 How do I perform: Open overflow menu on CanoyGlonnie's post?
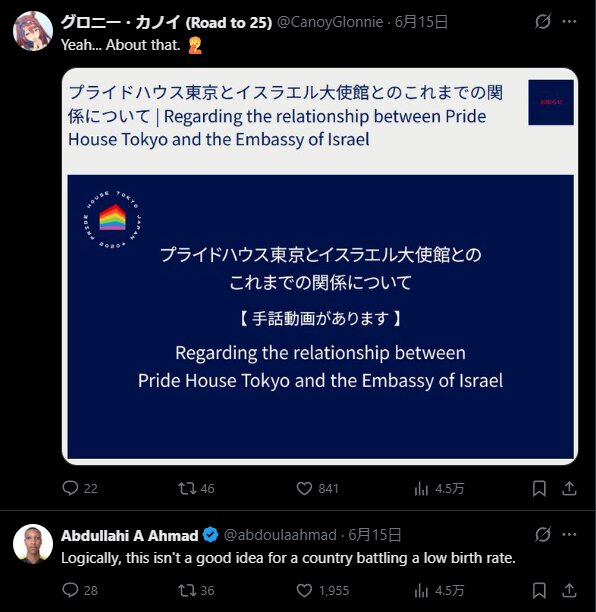[x=569, y=21]
